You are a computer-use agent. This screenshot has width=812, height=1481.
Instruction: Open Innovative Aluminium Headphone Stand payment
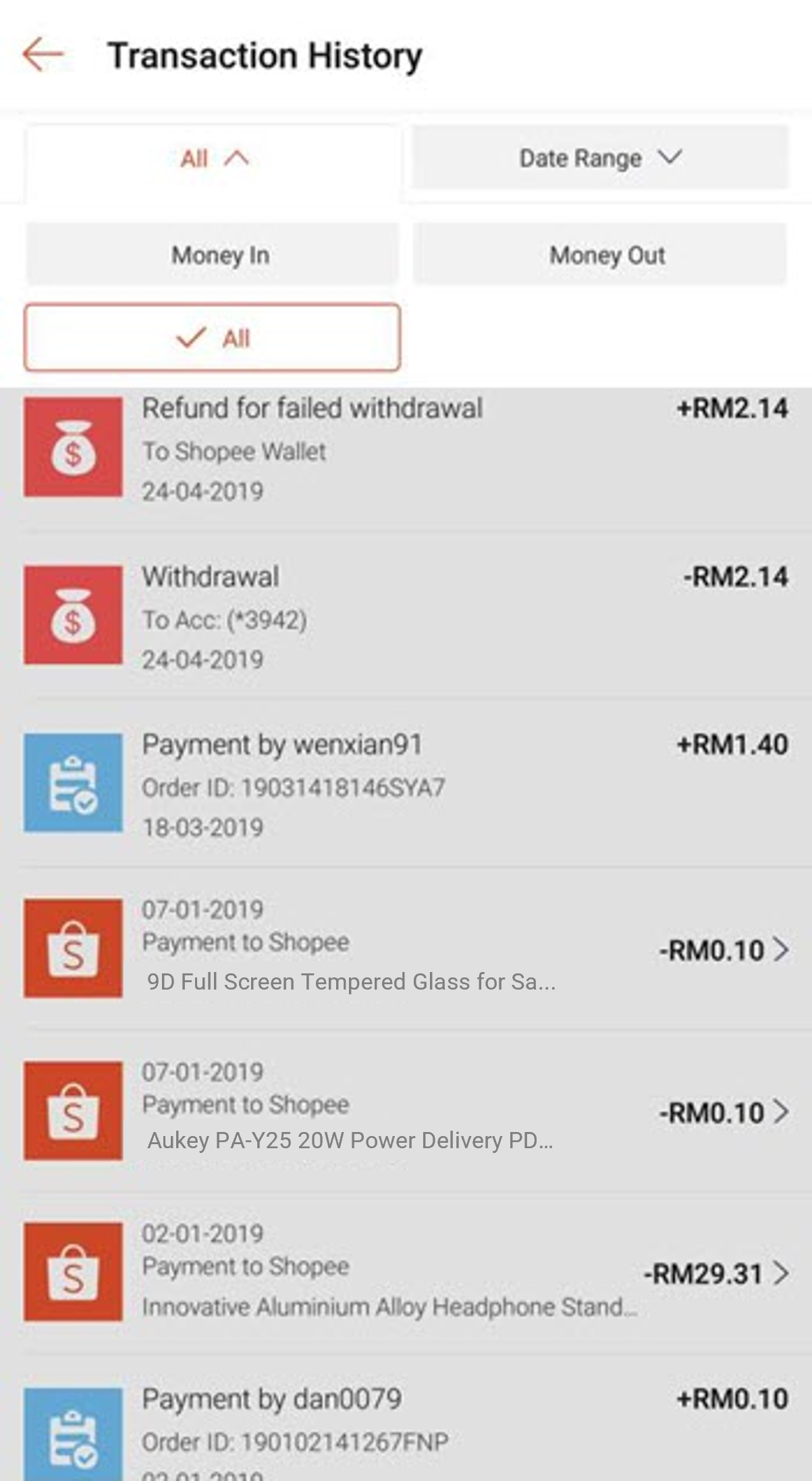(405, 1272)
